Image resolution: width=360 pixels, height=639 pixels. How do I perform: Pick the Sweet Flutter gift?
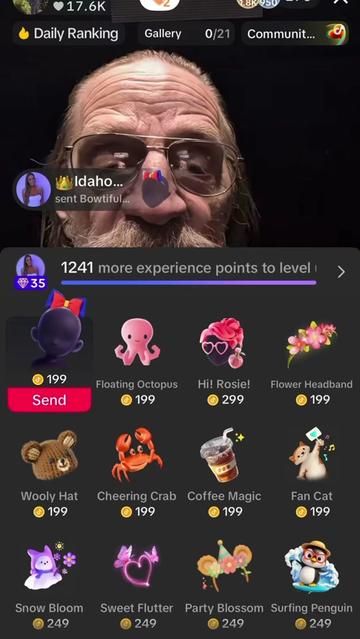137,585
